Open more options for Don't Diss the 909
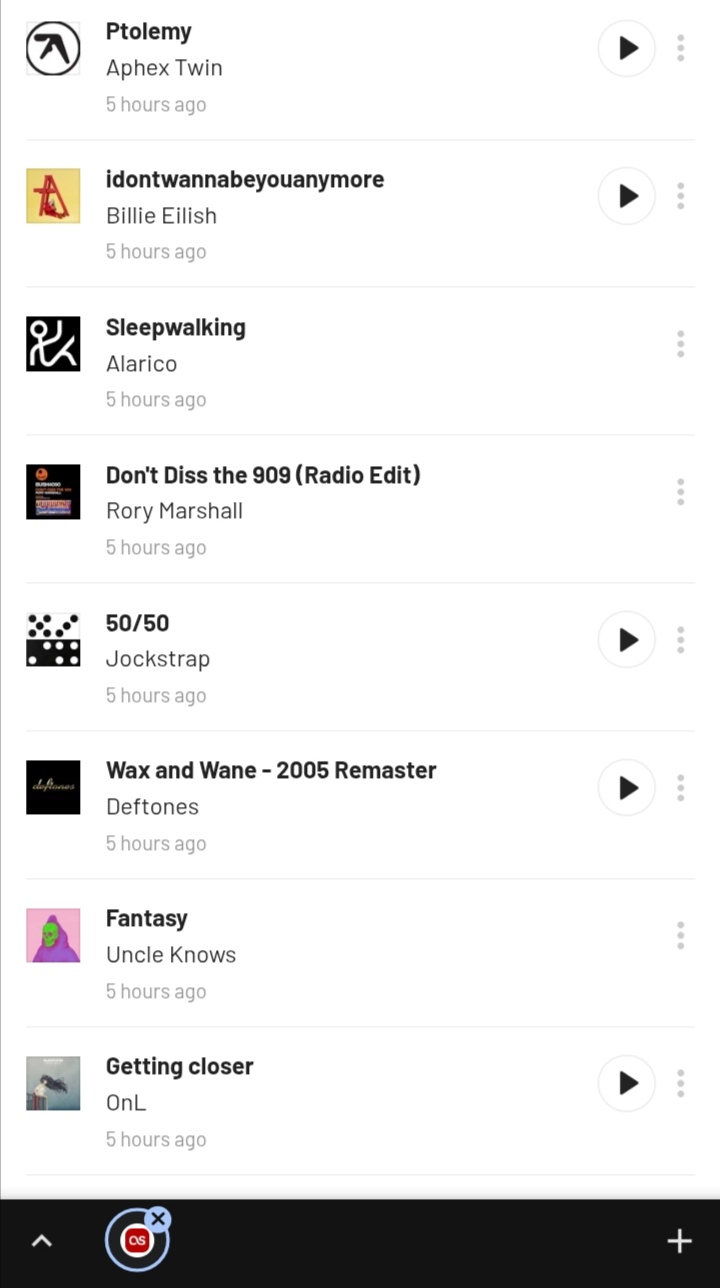The height and width of the screenshot is (1288, 720). click(x=680, y=492)
